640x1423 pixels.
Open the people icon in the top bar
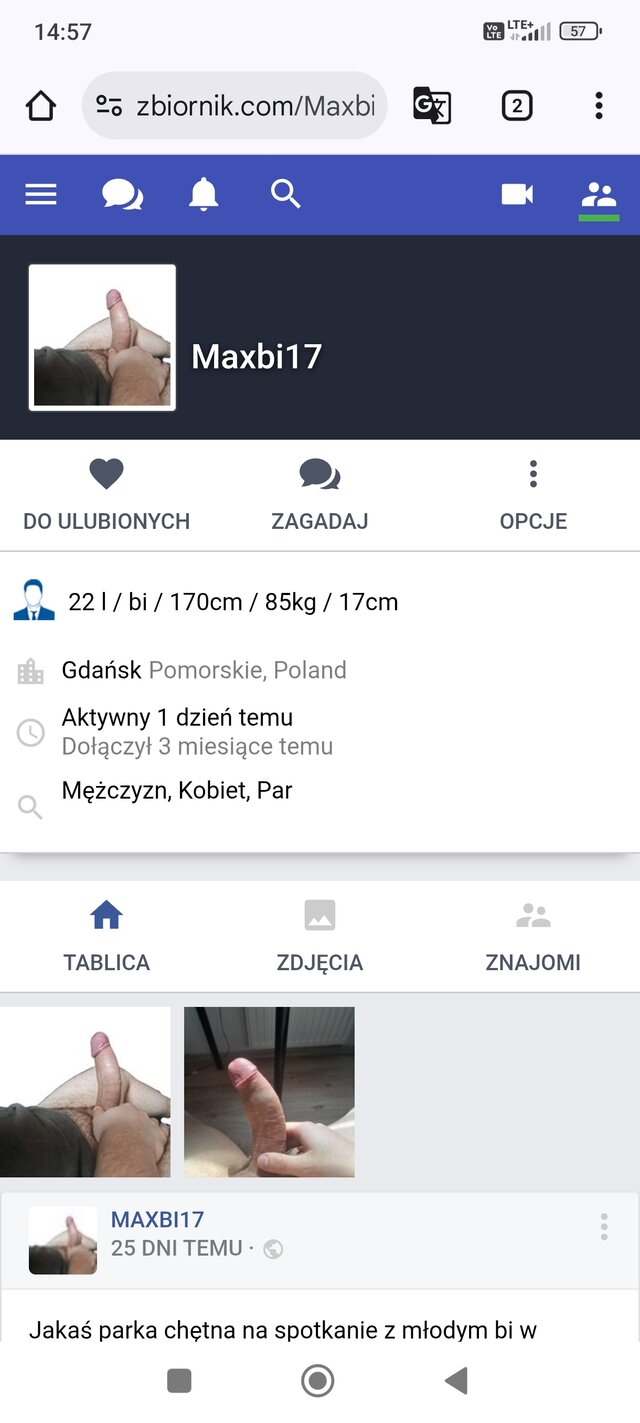coord(598,194)
